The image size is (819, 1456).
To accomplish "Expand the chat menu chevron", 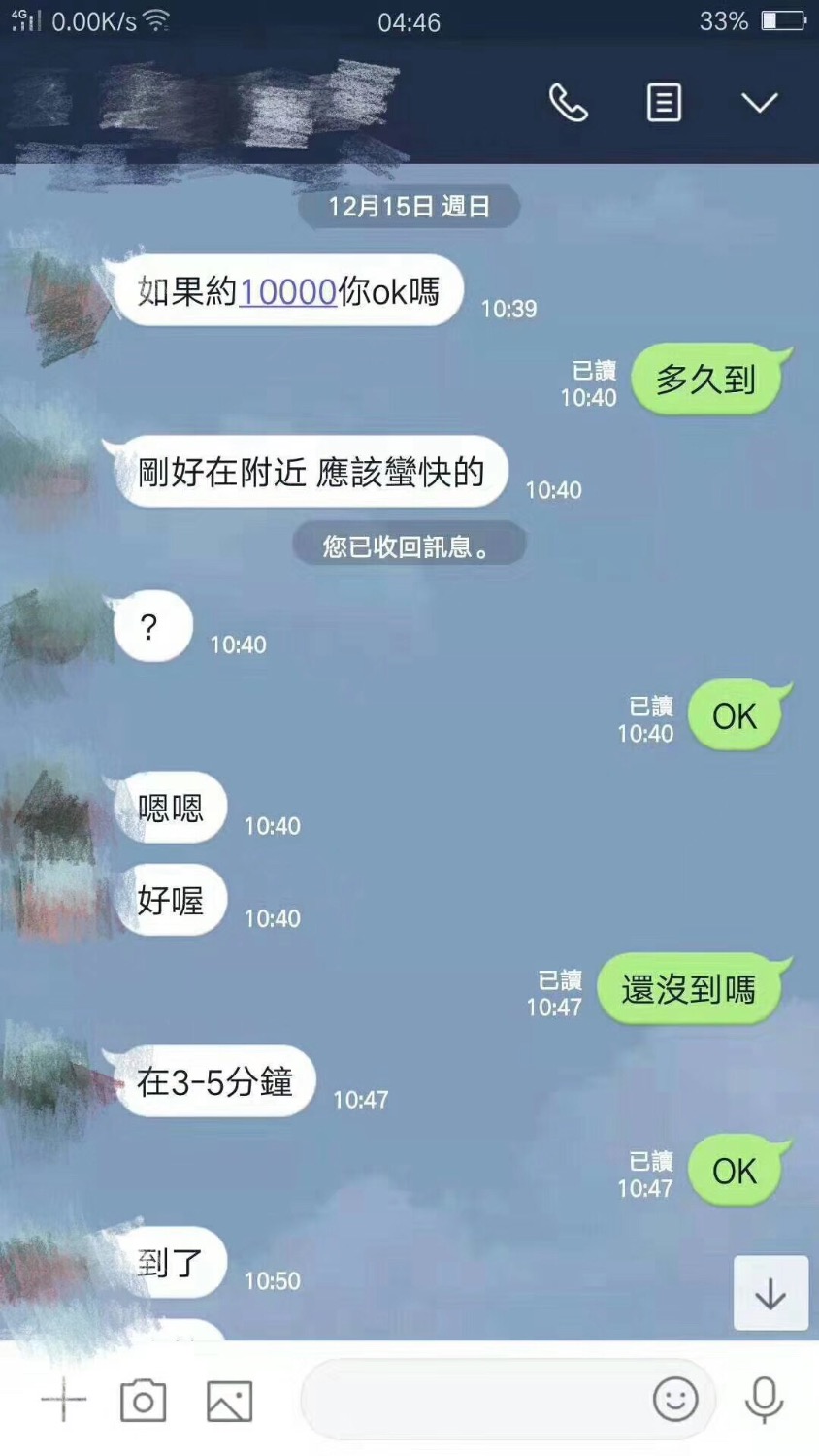I will point(759,103).
